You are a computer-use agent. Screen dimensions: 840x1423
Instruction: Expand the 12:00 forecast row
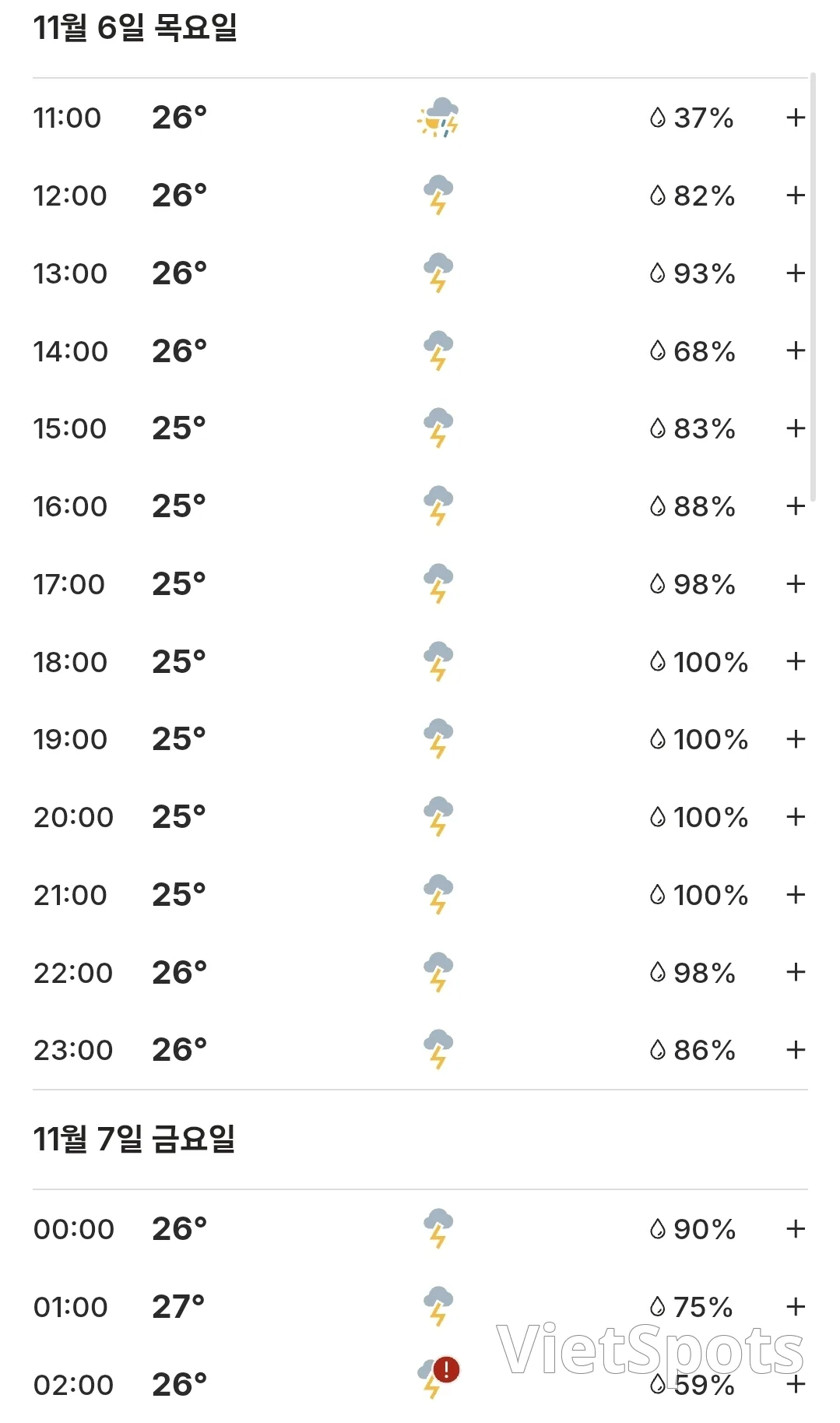pyautogui.click(x=795, y=195)
